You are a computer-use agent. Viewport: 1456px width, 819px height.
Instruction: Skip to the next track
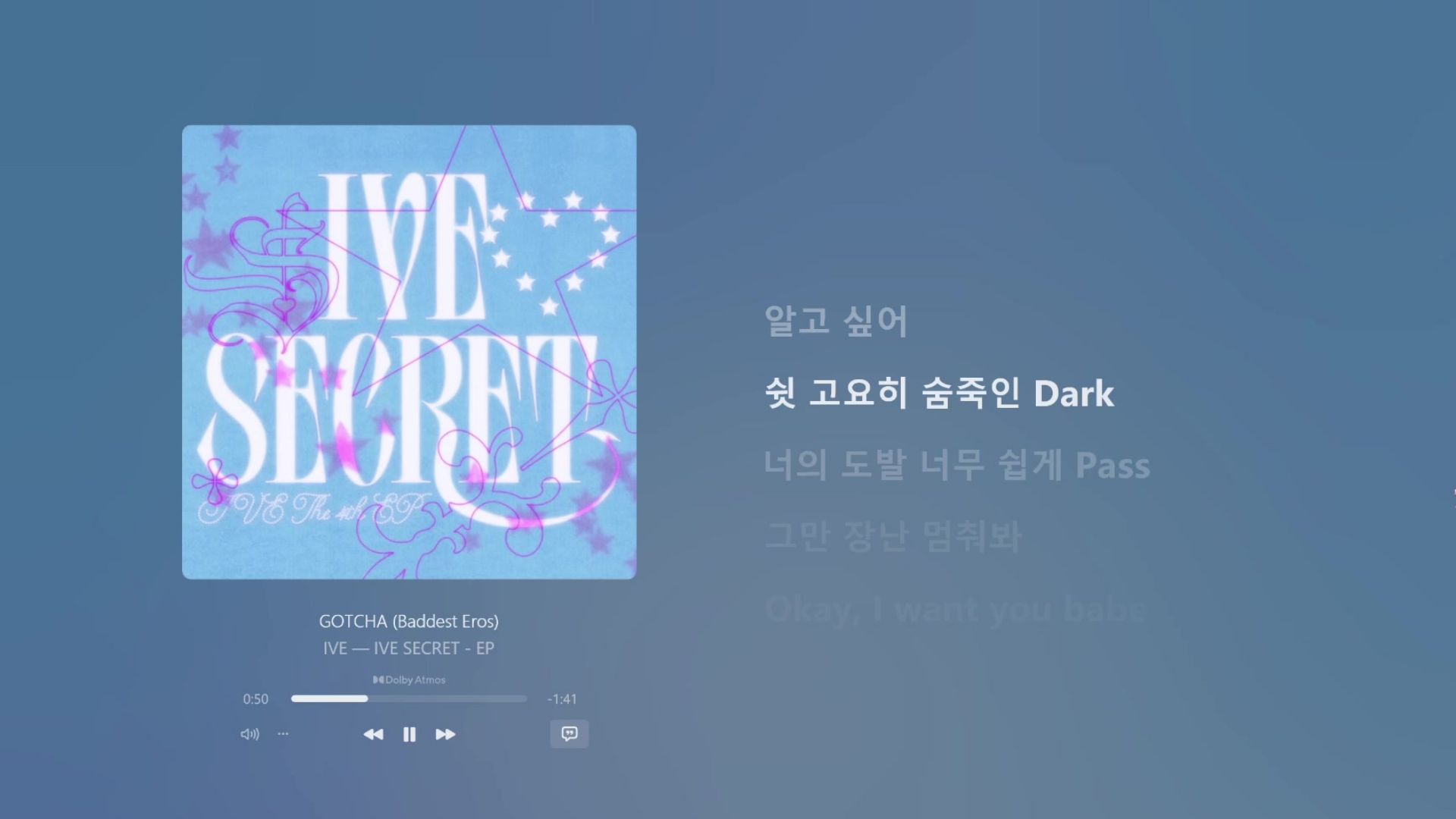coord(445,734)
